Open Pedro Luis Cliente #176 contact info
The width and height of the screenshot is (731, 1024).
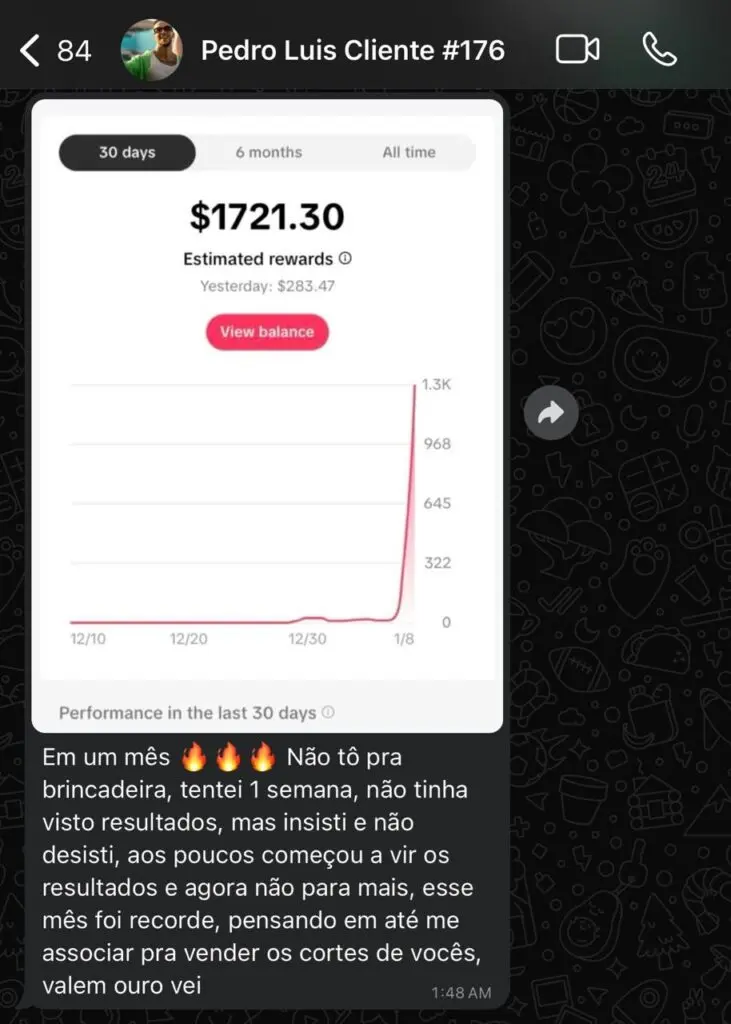[352, 50]
